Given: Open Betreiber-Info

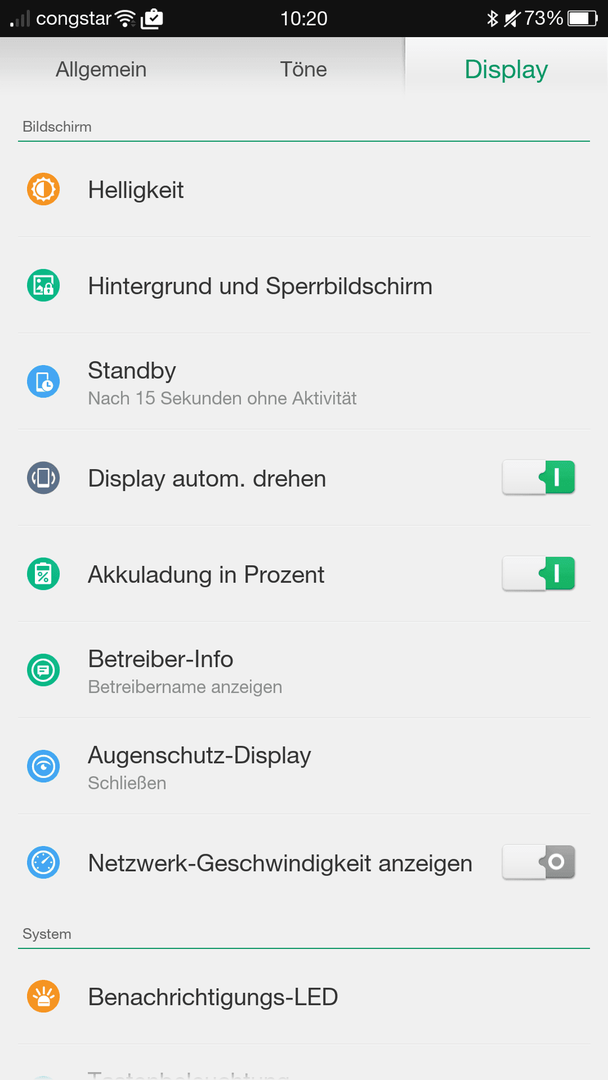Looking at the screenshot, I should [x=304, y=669].
